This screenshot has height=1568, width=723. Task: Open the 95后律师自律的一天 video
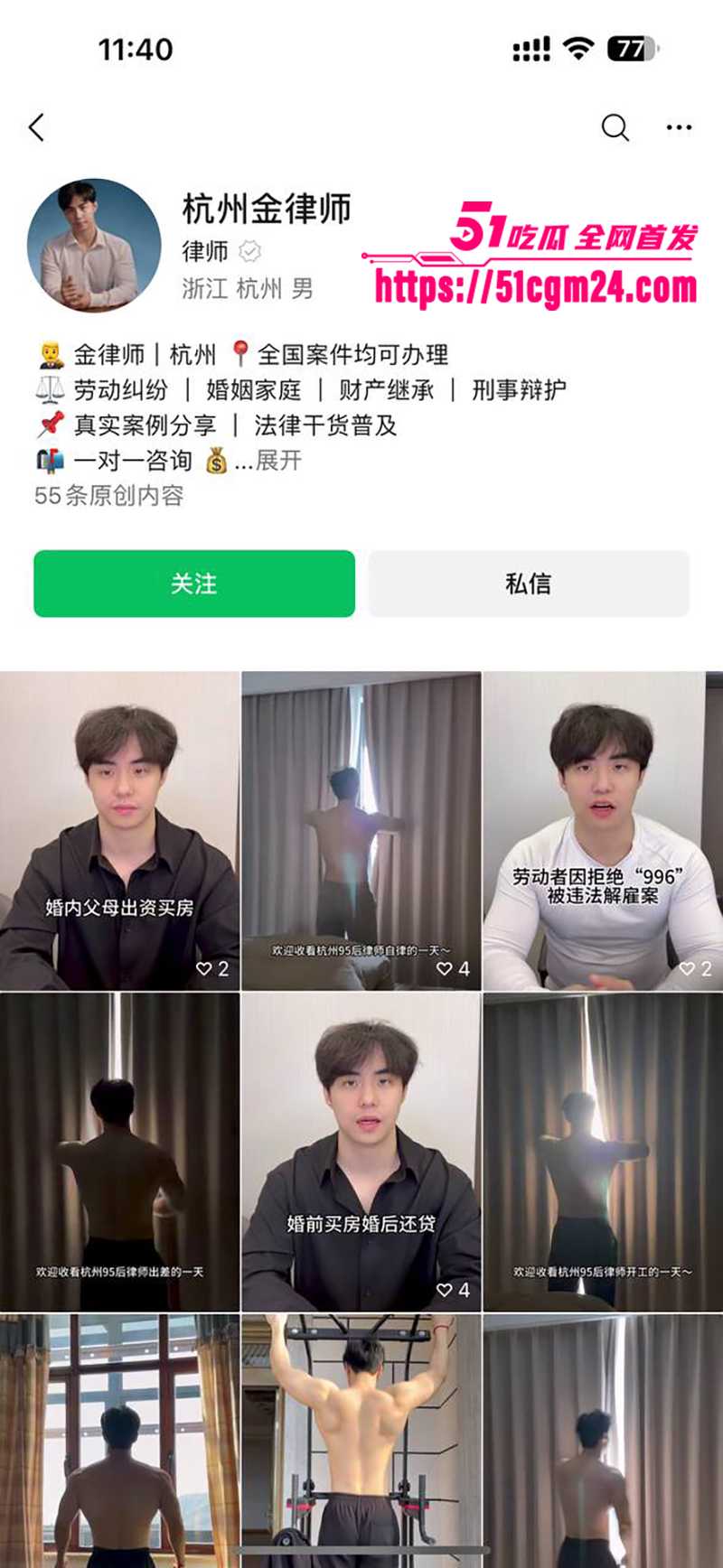click(x=361, y=822)
